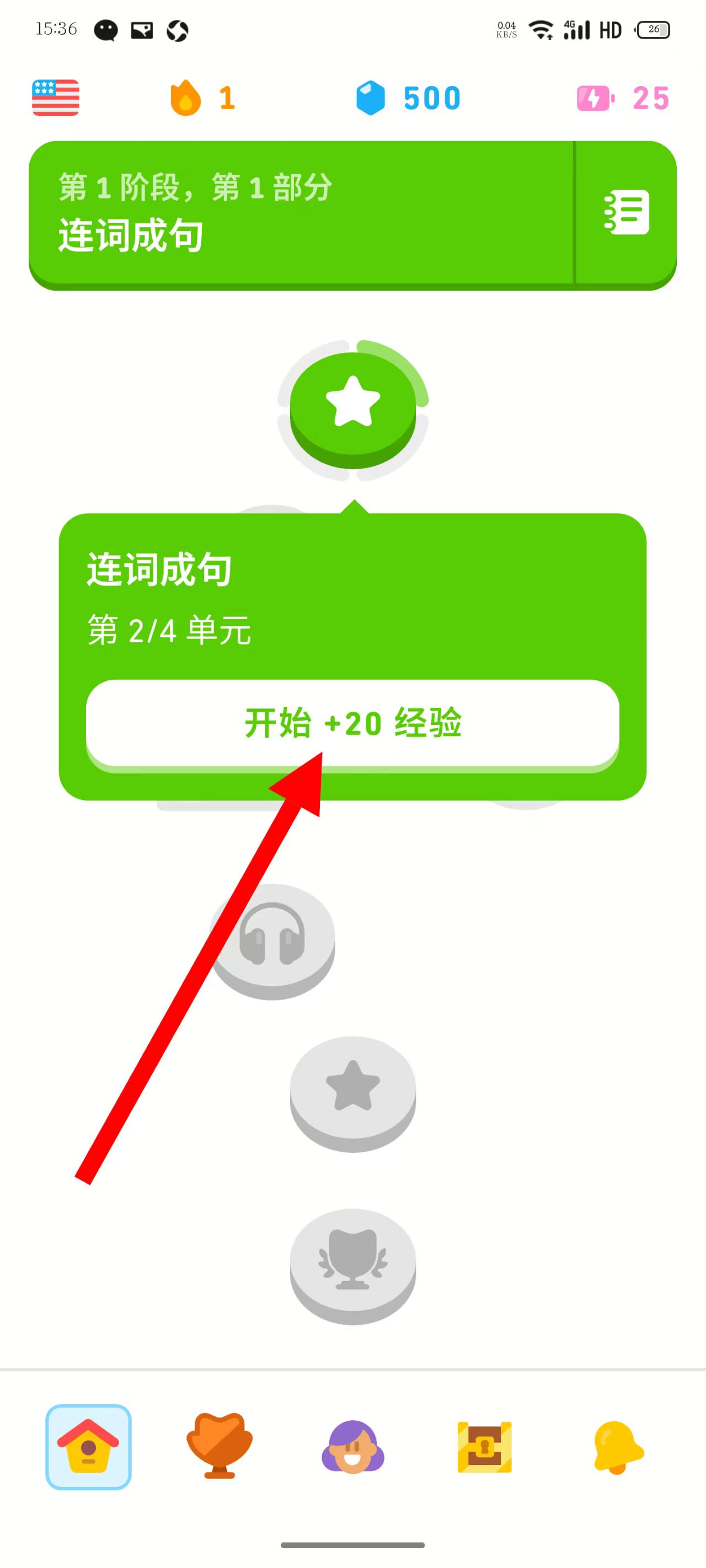This screenshot has width=706, height=1568.
Task: Open the treasure chest quests tab
Action: click(x=484, y=1447)
